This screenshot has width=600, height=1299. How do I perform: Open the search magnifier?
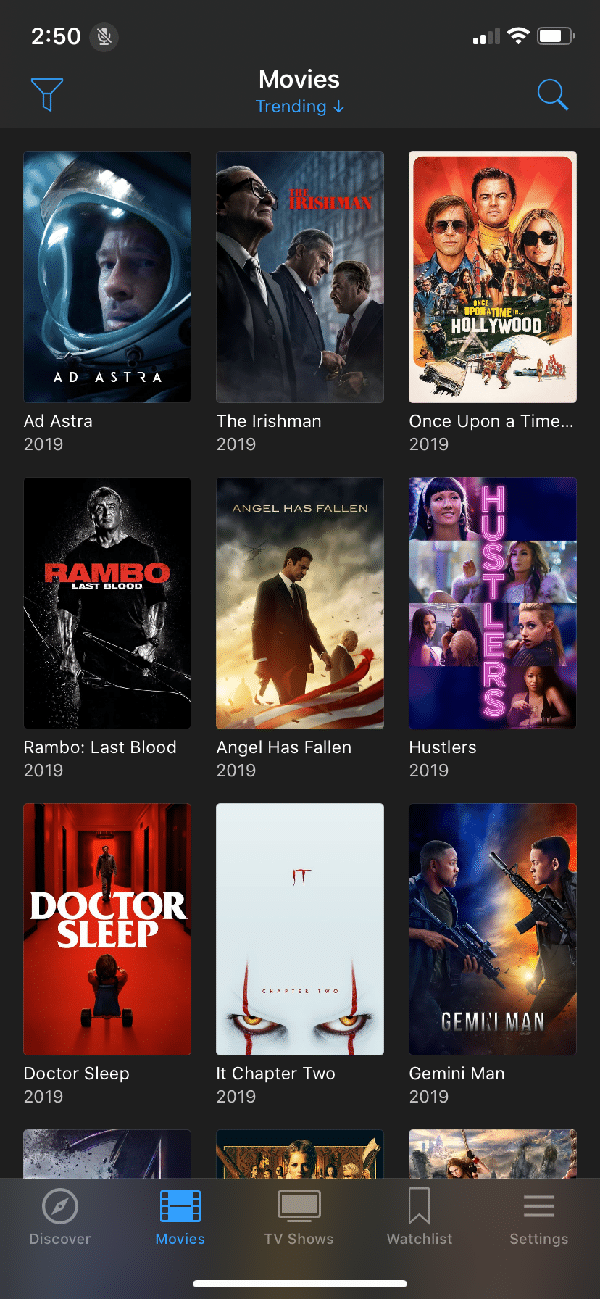552,95
